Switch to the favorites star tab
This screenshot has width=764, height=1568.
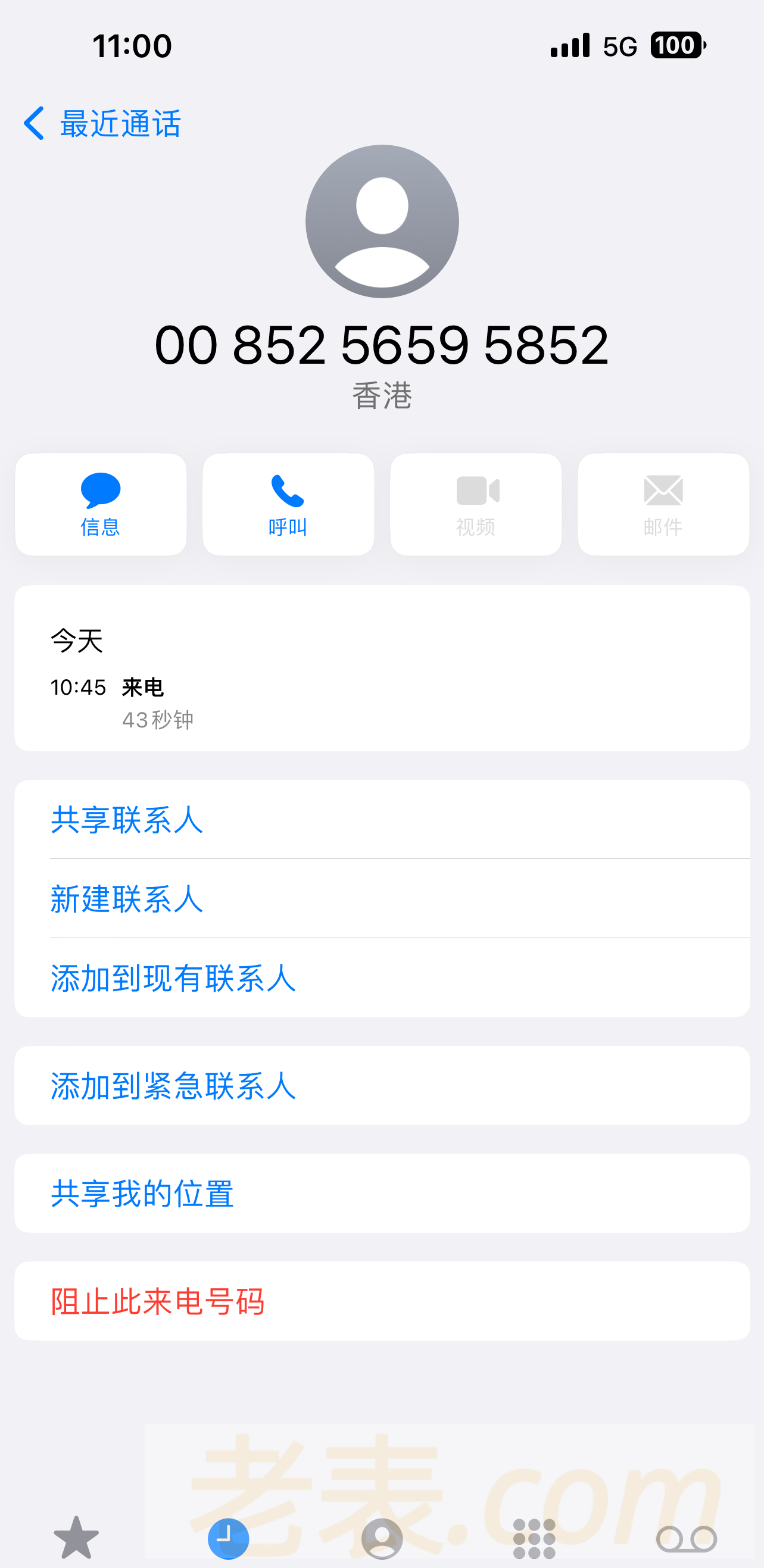point(77,1538)
